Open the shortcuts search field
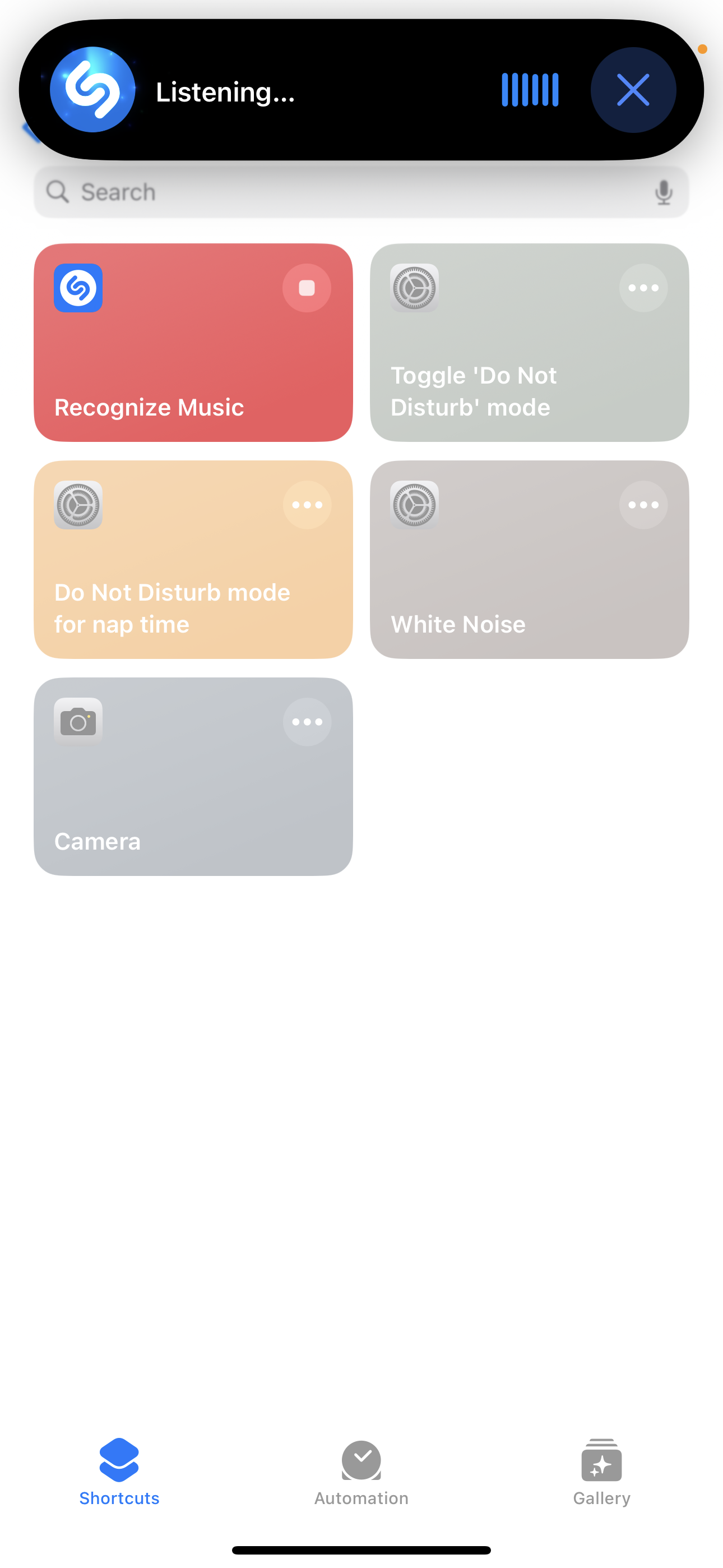Screen dimensions: 723x1568 341,192
